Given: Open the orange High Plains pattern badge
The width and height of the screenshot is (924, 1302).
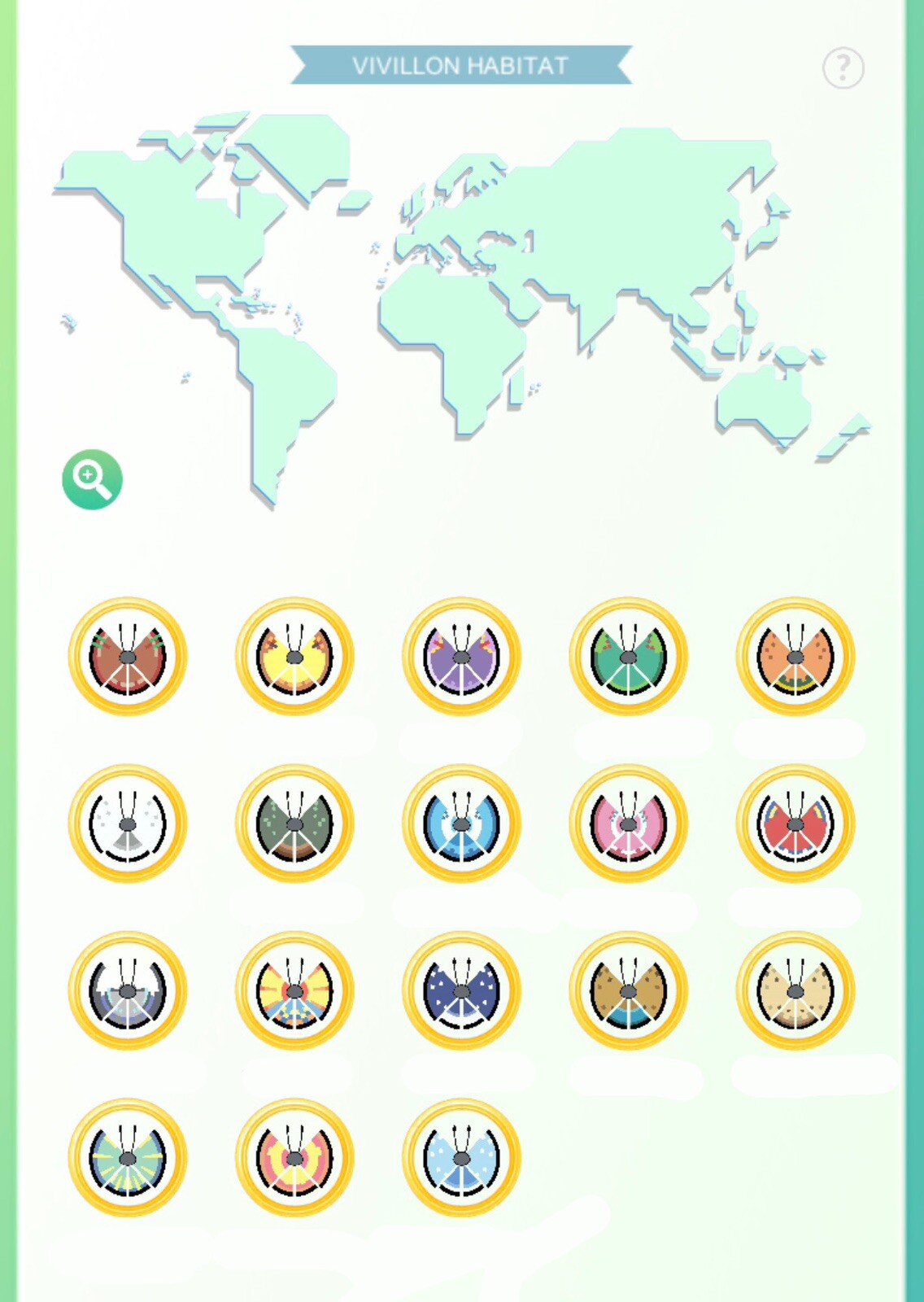Looking at the screenshot, I should point(795,657).
